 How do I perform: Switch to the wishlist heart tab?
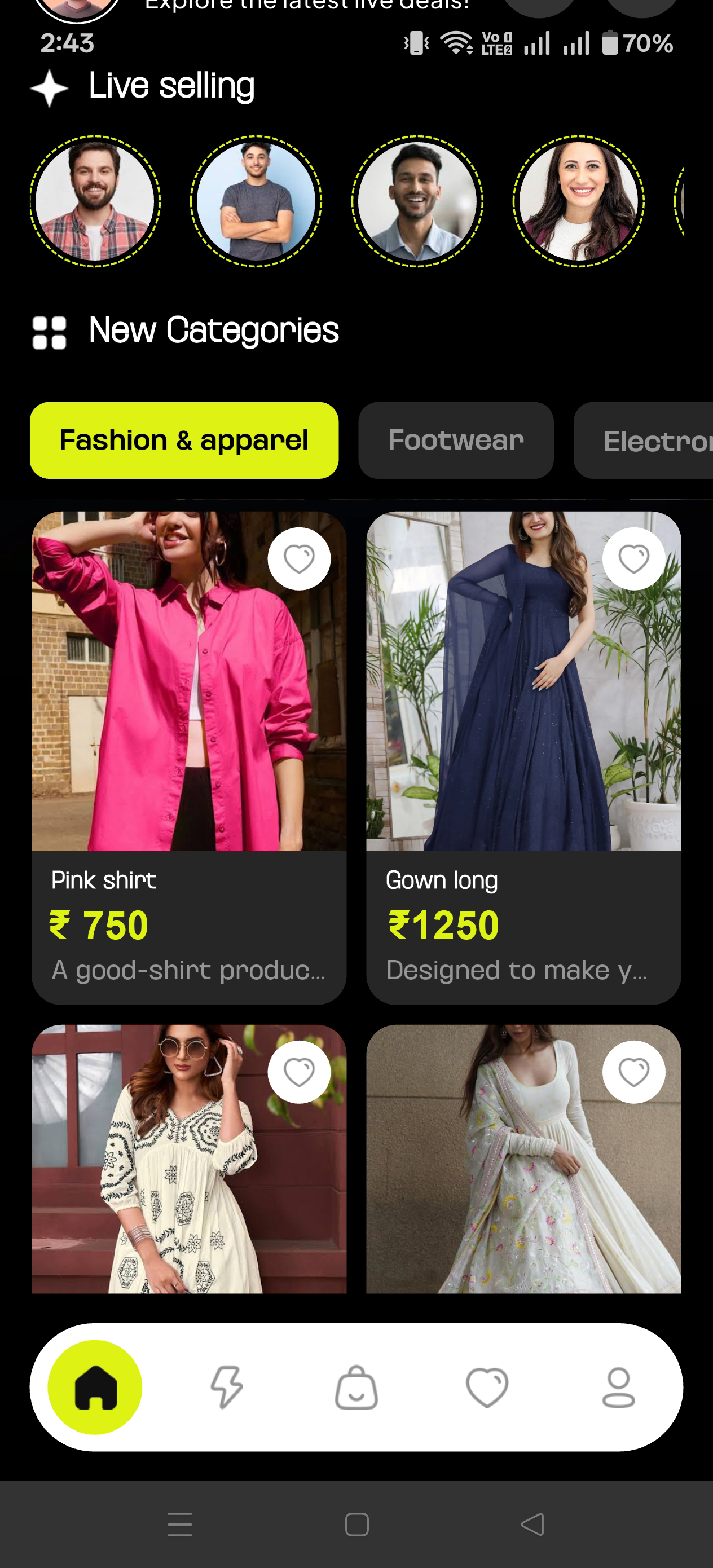coord(487,1387)
